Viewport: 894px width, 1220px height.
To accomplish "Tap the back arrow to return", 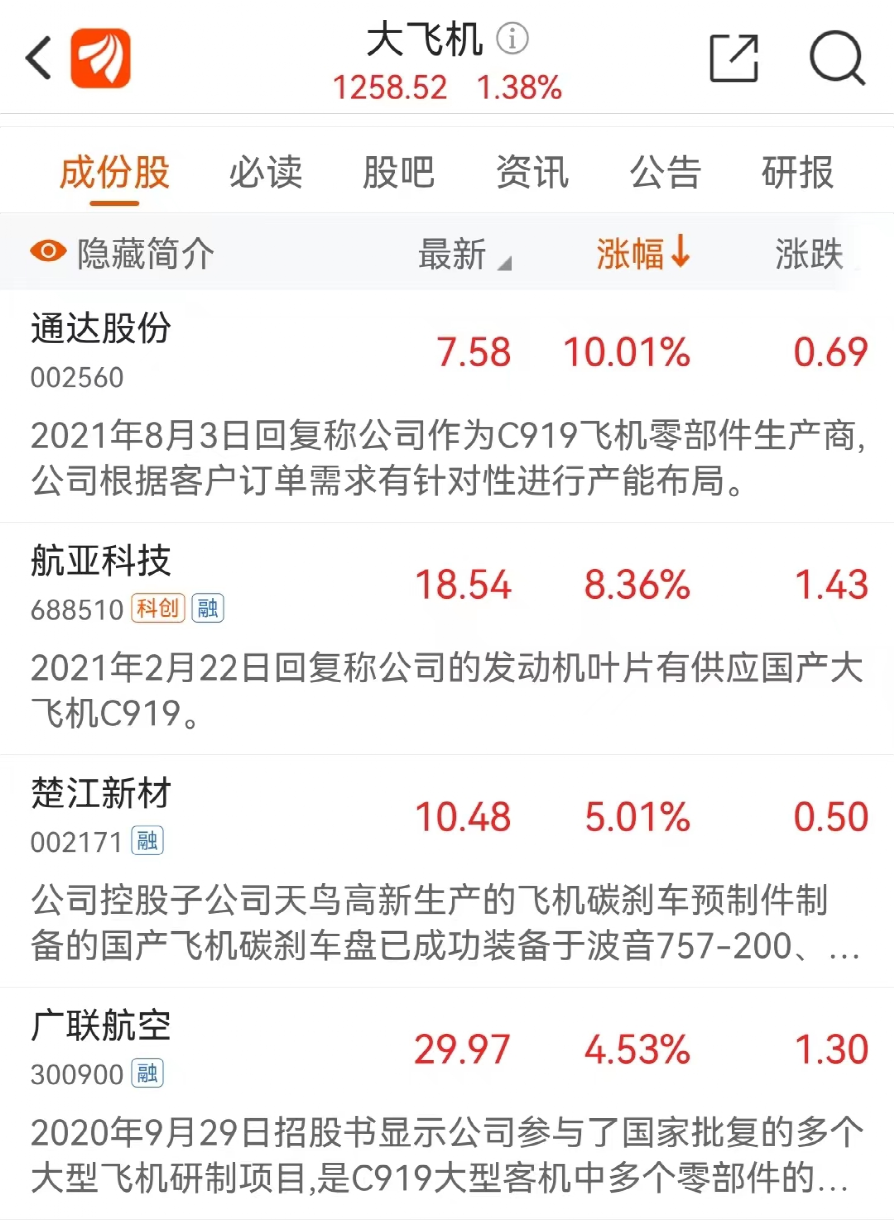I will (x=36, y=57).
